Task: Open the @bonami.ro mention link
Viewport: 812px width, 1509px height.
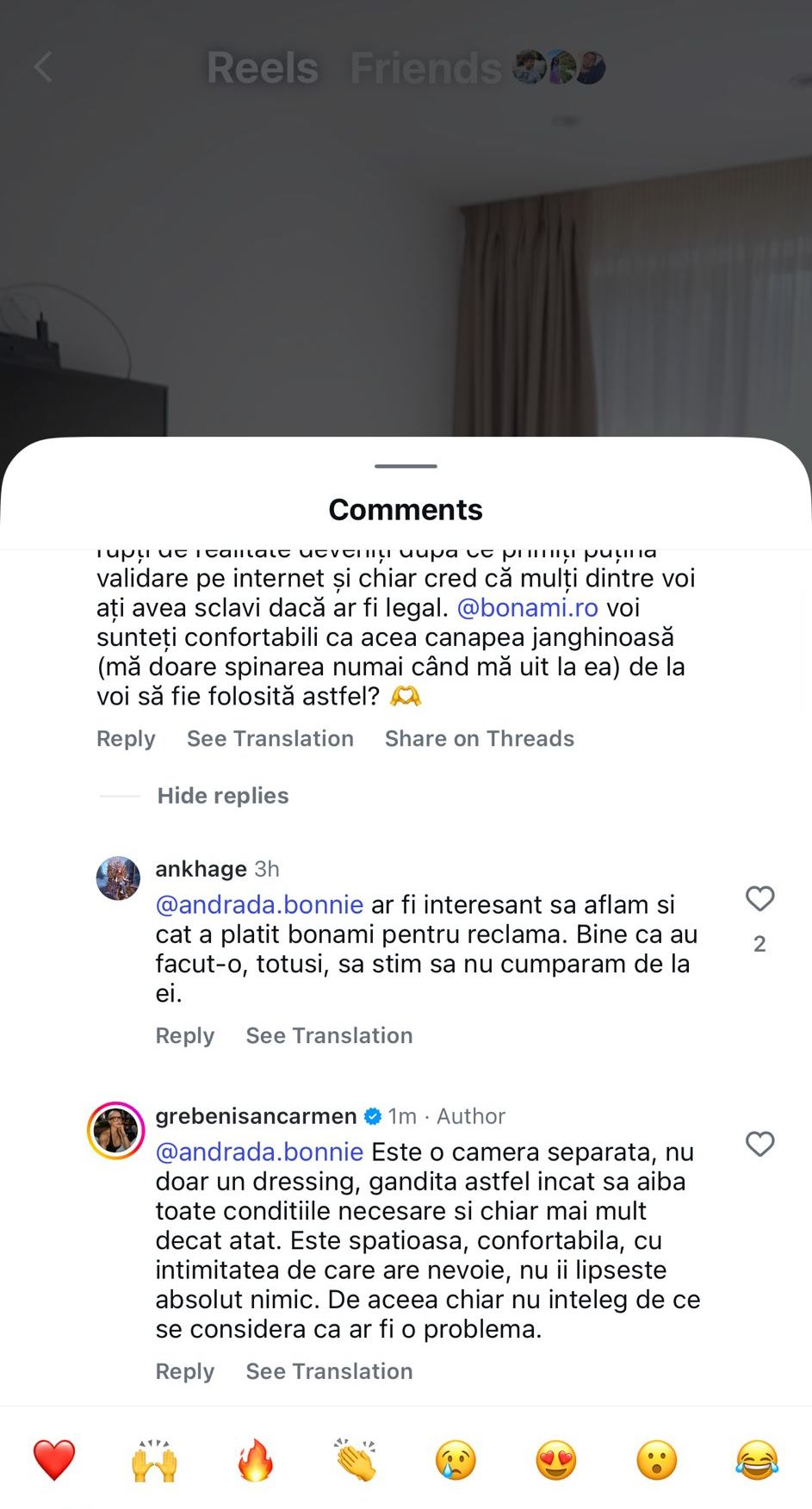Action: (x=527, y=608)
